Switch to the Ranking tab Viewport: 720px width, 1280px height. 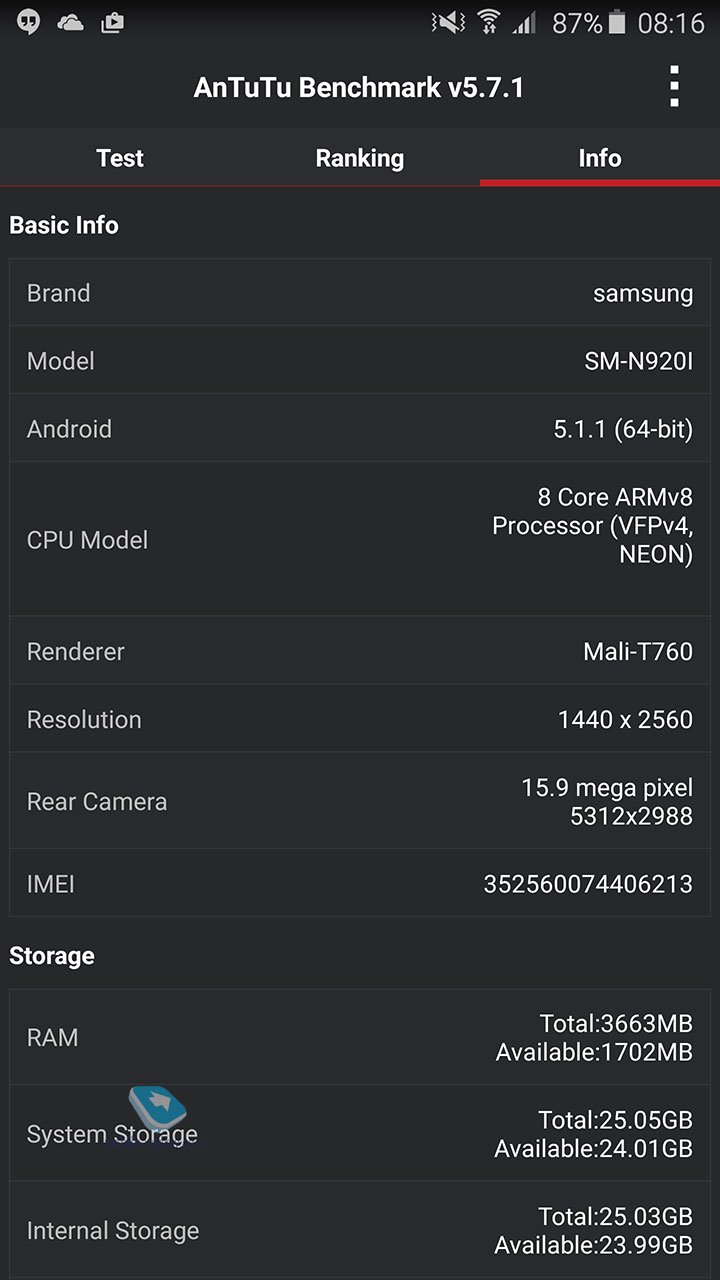click(x=360, y=158)
